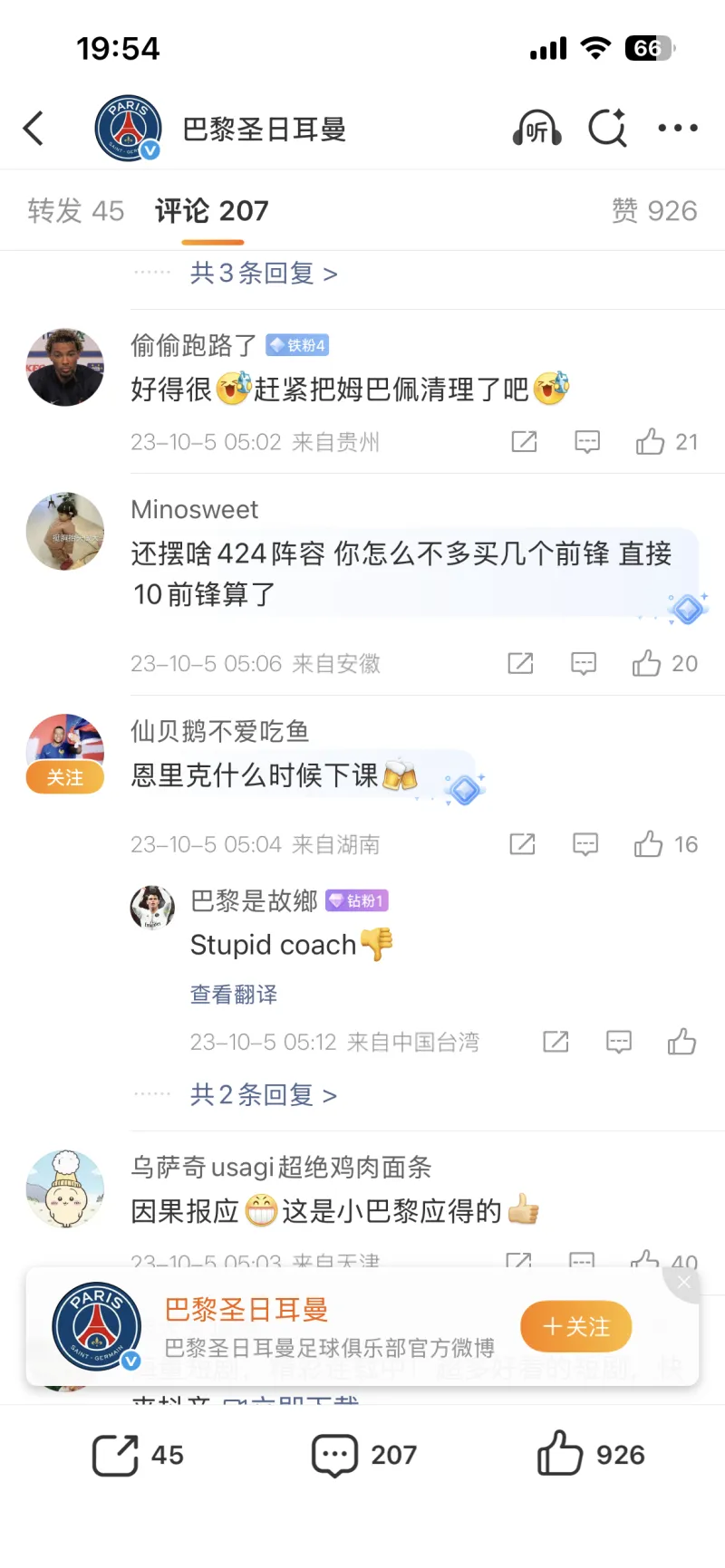Like the comment by 偷偷跑路了
Viewport: 725px width, 1568px height.
point(651,442)
